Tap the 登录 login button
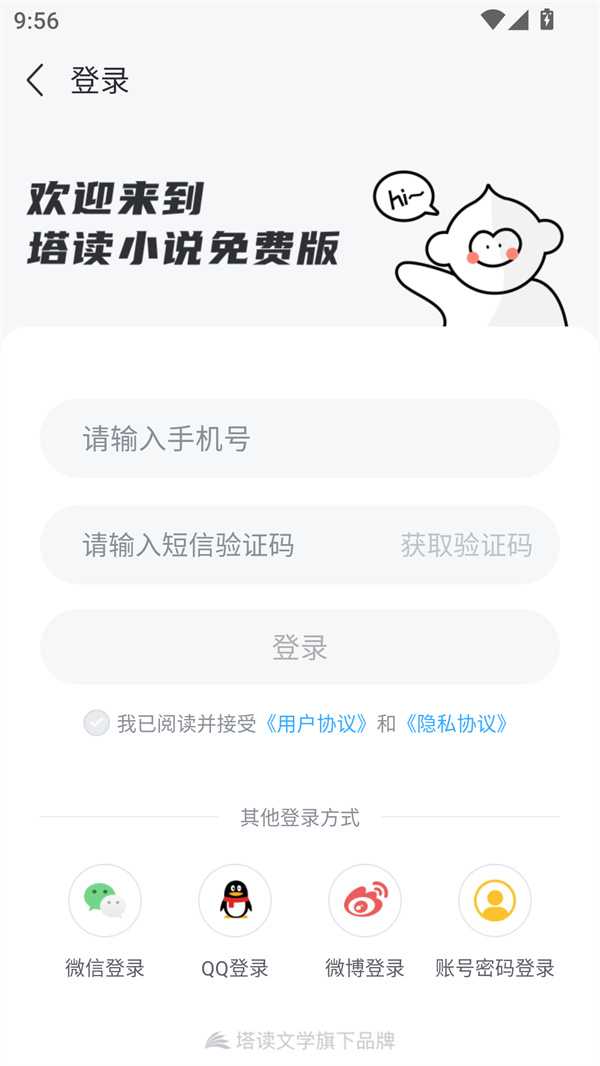 pos(300,647)
